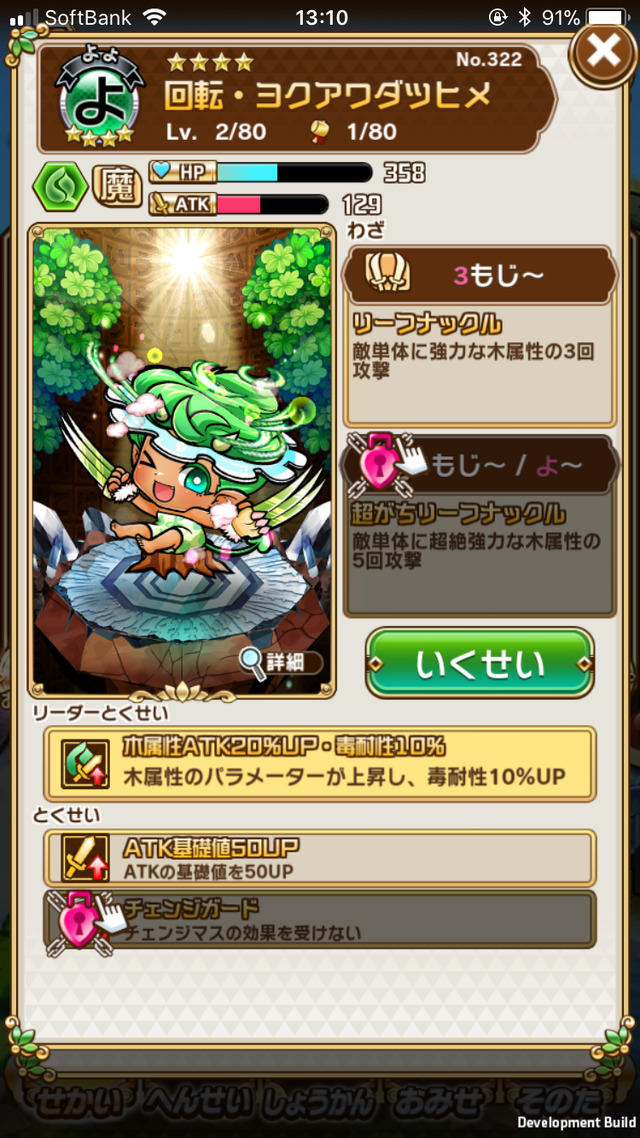This screenshot has width=640, height=1138.
Task: Close the character detail window
Action: (x=604, y=50)
